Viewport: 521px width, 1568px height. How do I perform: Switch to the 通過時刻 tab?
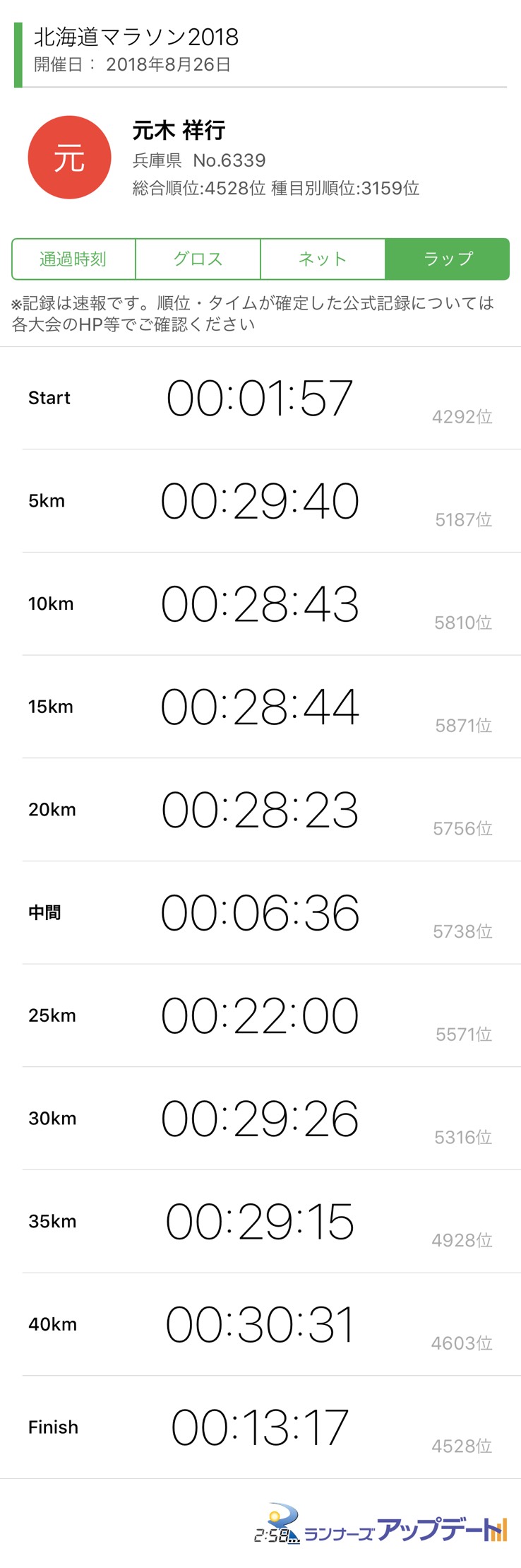tap(73, 259)
